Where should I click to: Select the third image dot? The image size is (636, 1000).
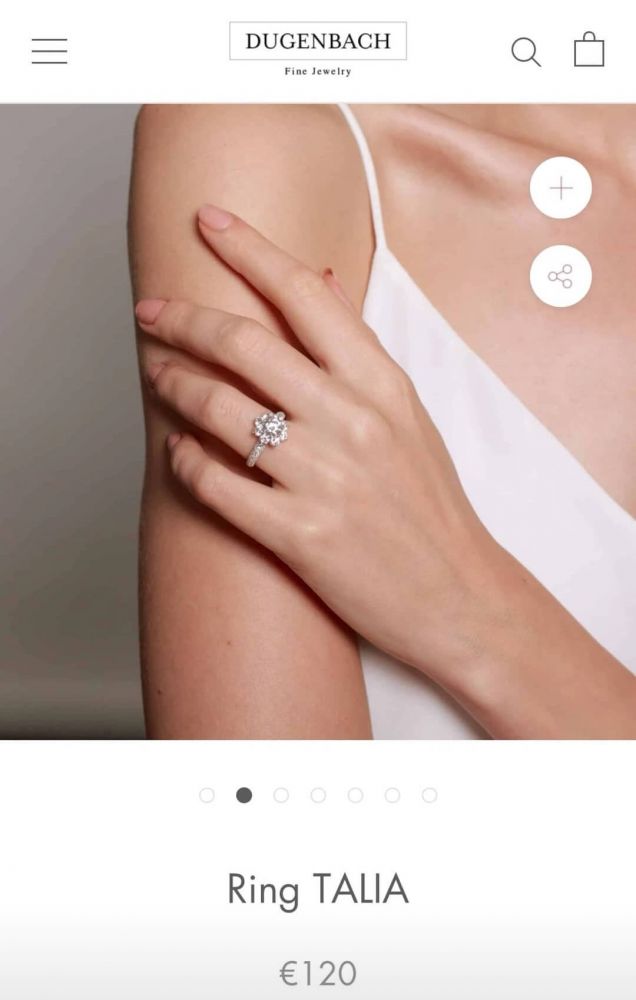coord(281,795)
